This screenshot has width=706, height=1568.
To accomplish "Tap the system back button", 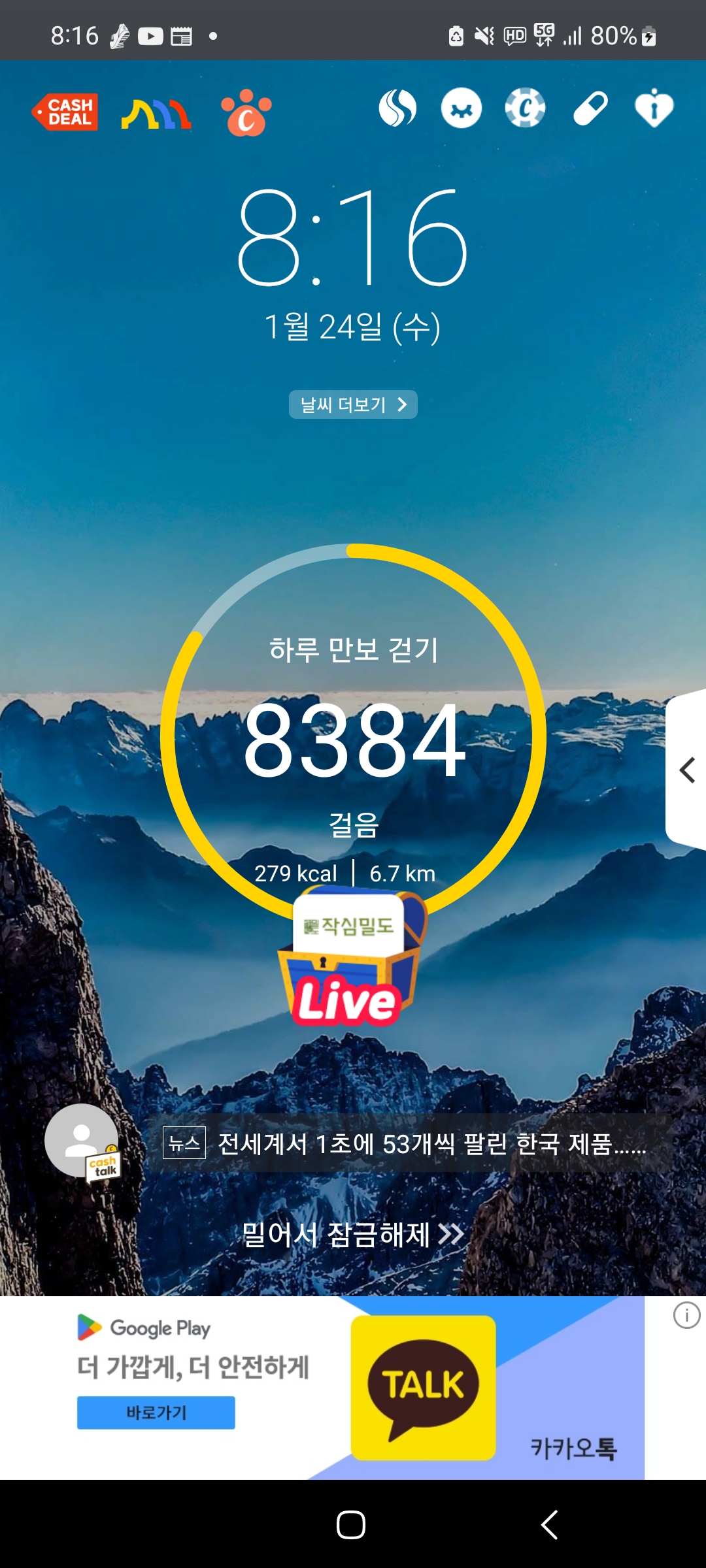I will point(549,1525).
